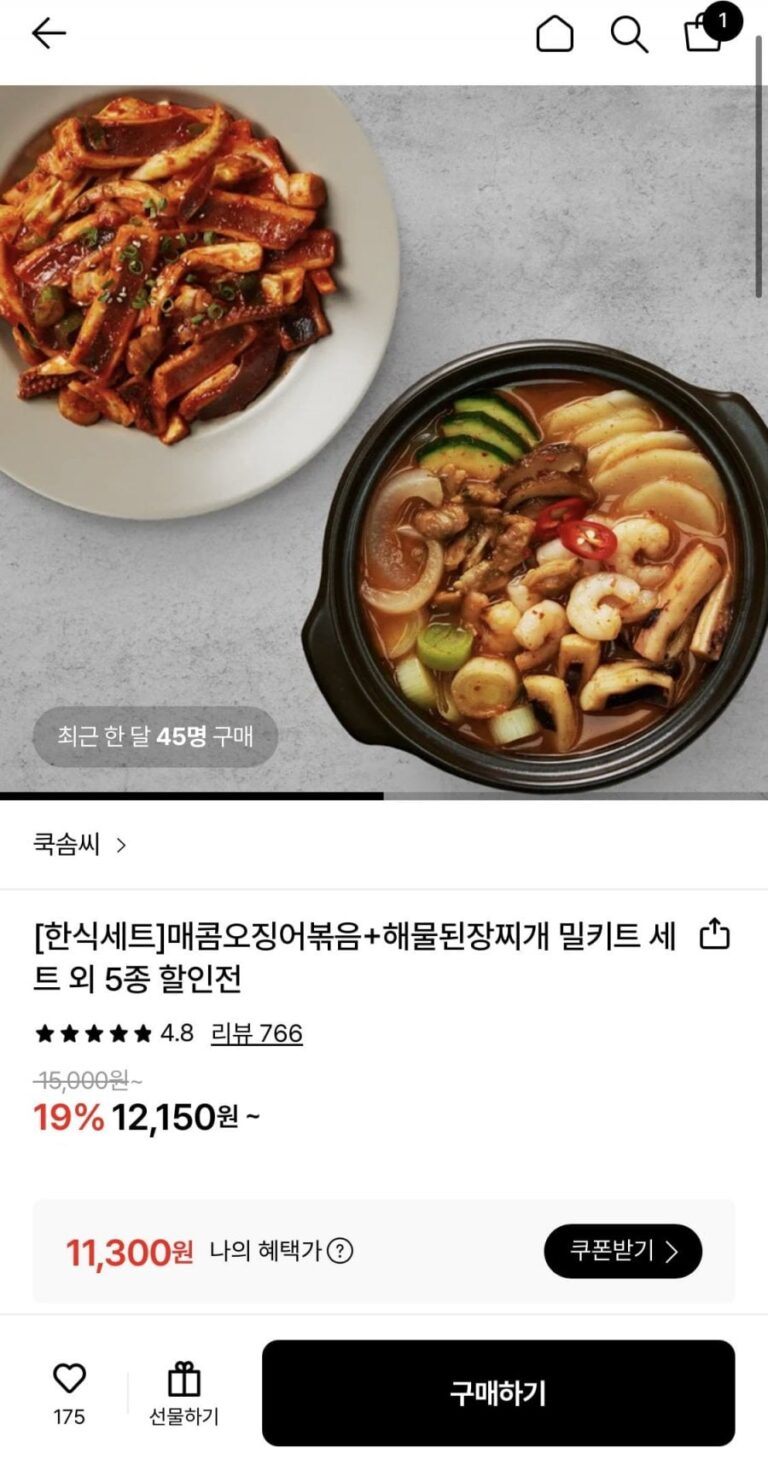Open the product photo of the meal kit
This screenshot has height=1471, width=768.
coord(384,440)
